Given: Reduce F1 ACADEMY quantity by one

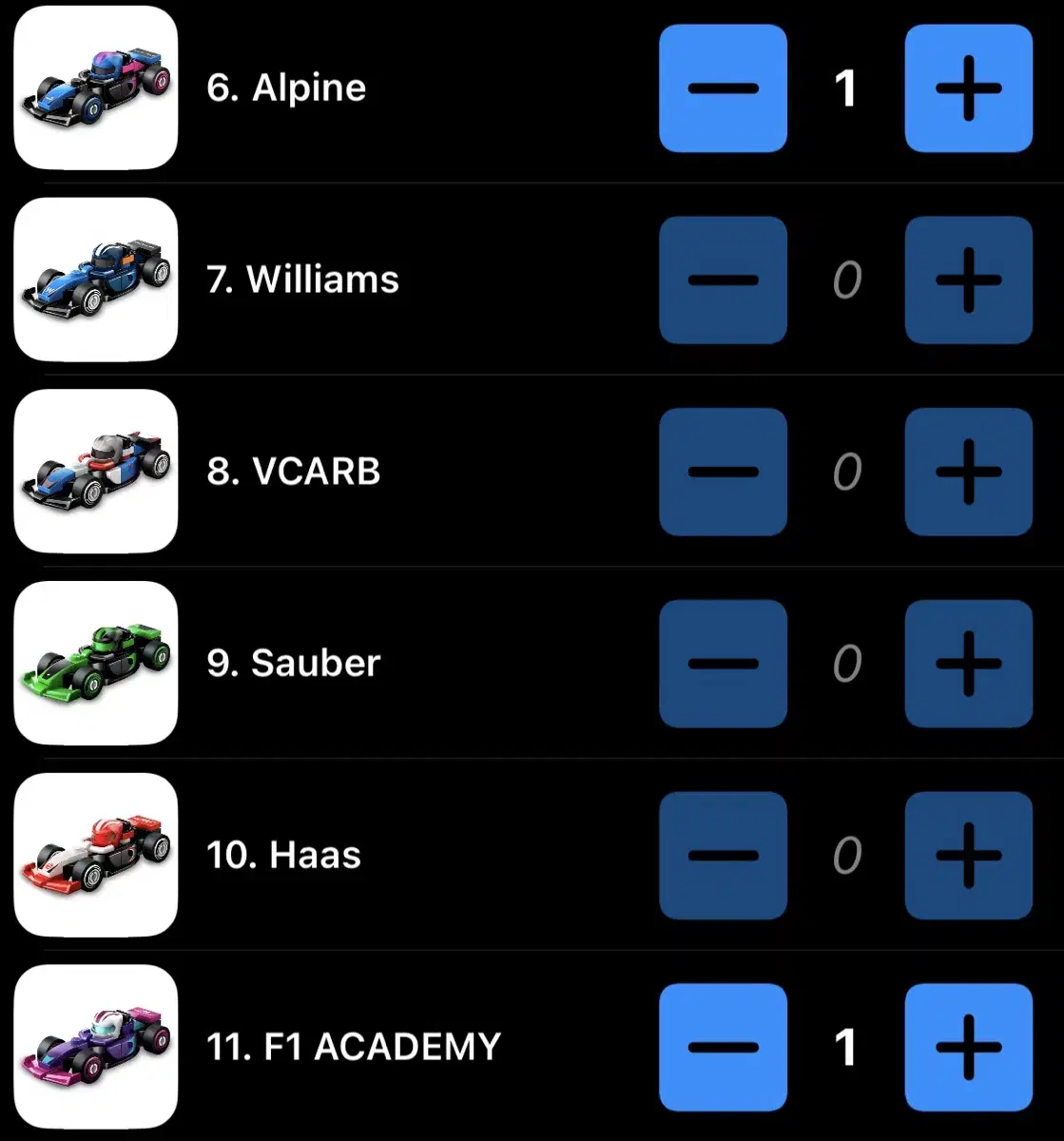Looking at the screenshot, I should coord(723,1048).
